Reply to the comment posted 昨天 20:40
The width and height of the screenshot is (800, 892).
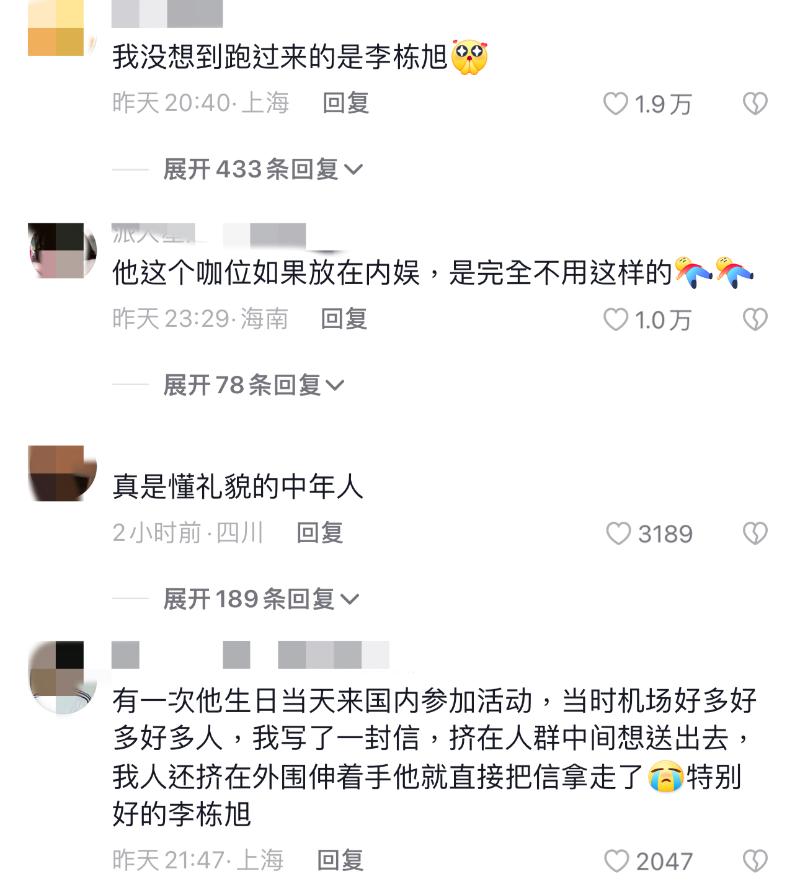[346, 103]
